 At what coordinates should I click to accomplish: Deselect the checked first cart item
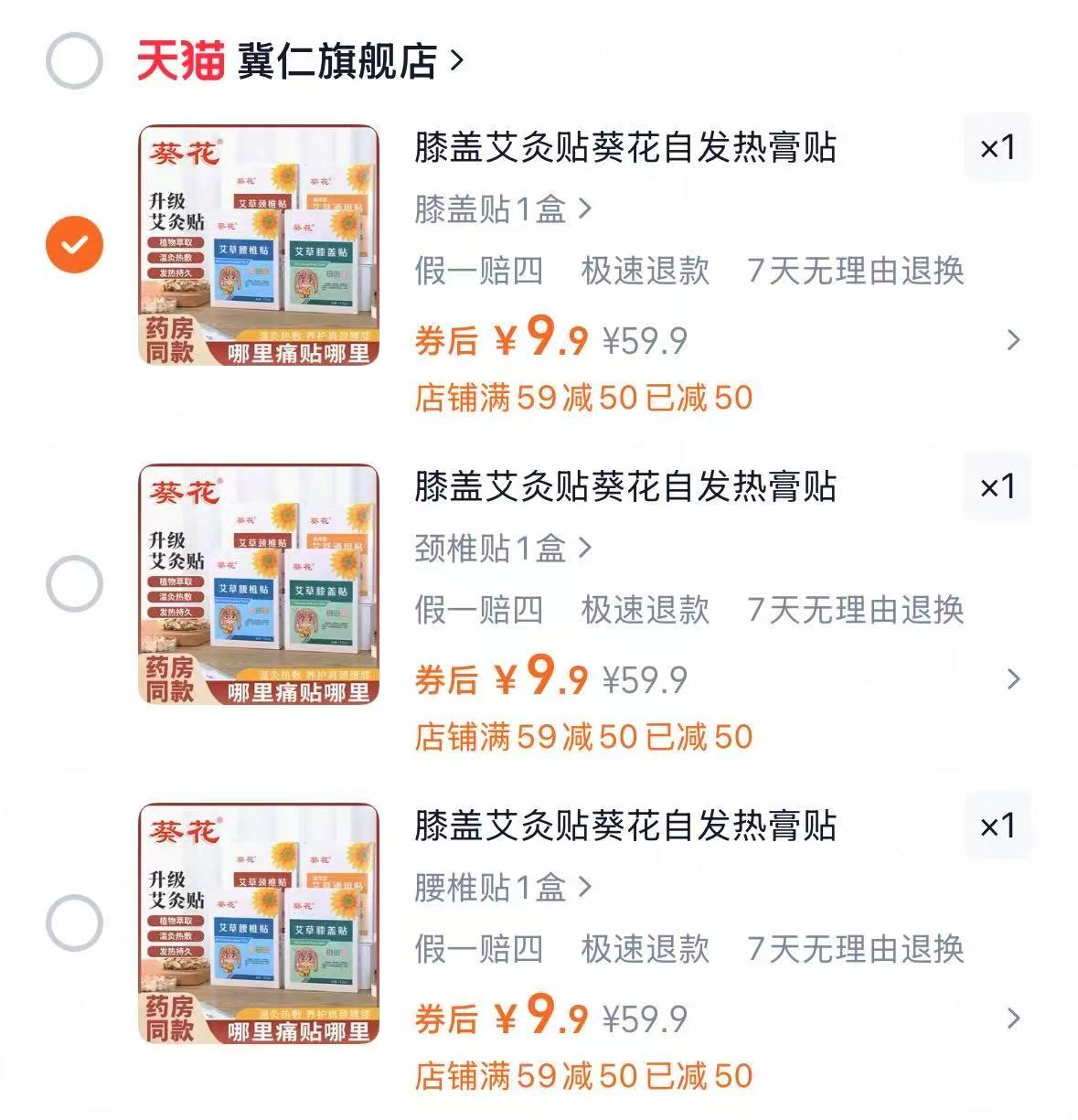point(74,241)
